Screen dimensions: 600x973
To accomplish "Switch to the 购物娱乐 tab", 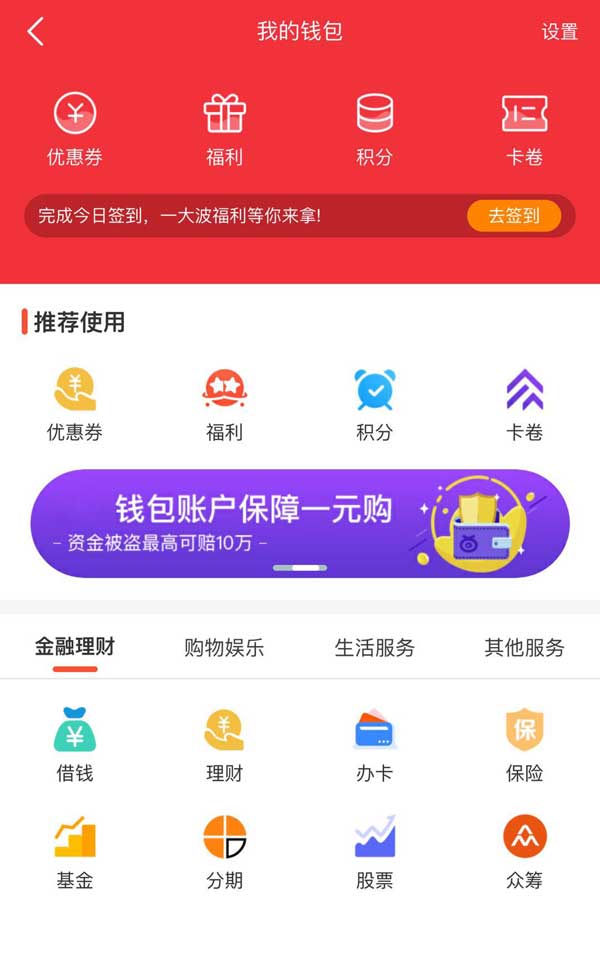I will click(x=224, y=647).
